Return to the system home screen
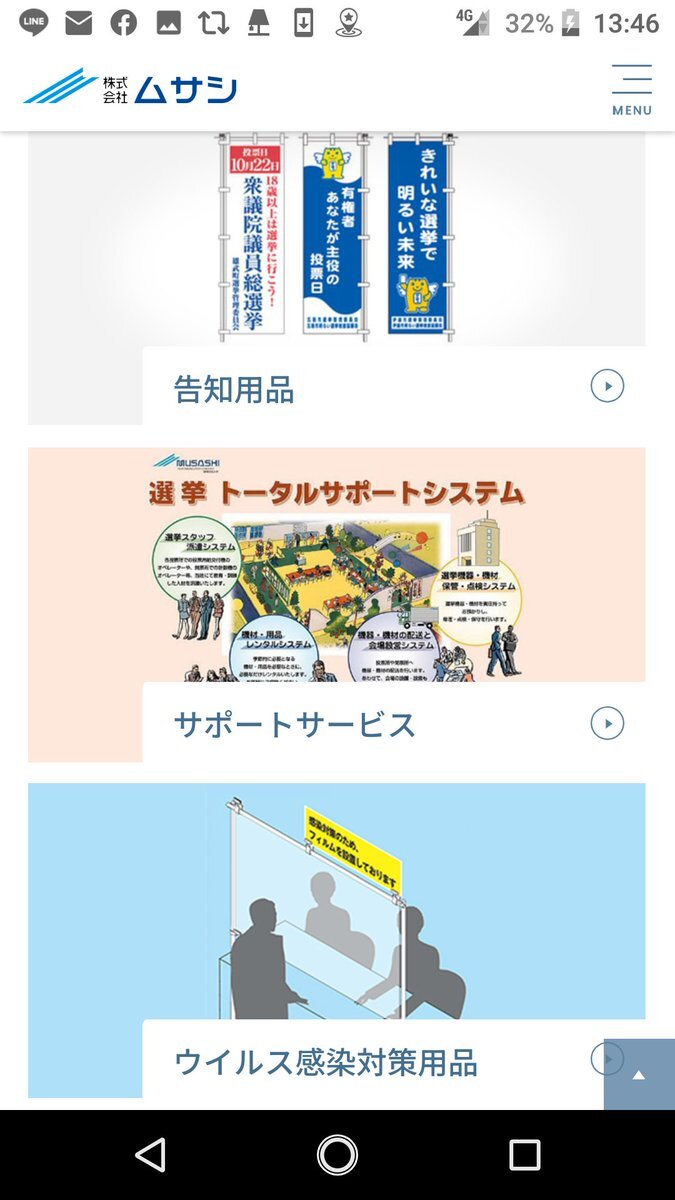Viewport: 675px width, 1200px height. pyautogui.click(x=337, y=1155)
